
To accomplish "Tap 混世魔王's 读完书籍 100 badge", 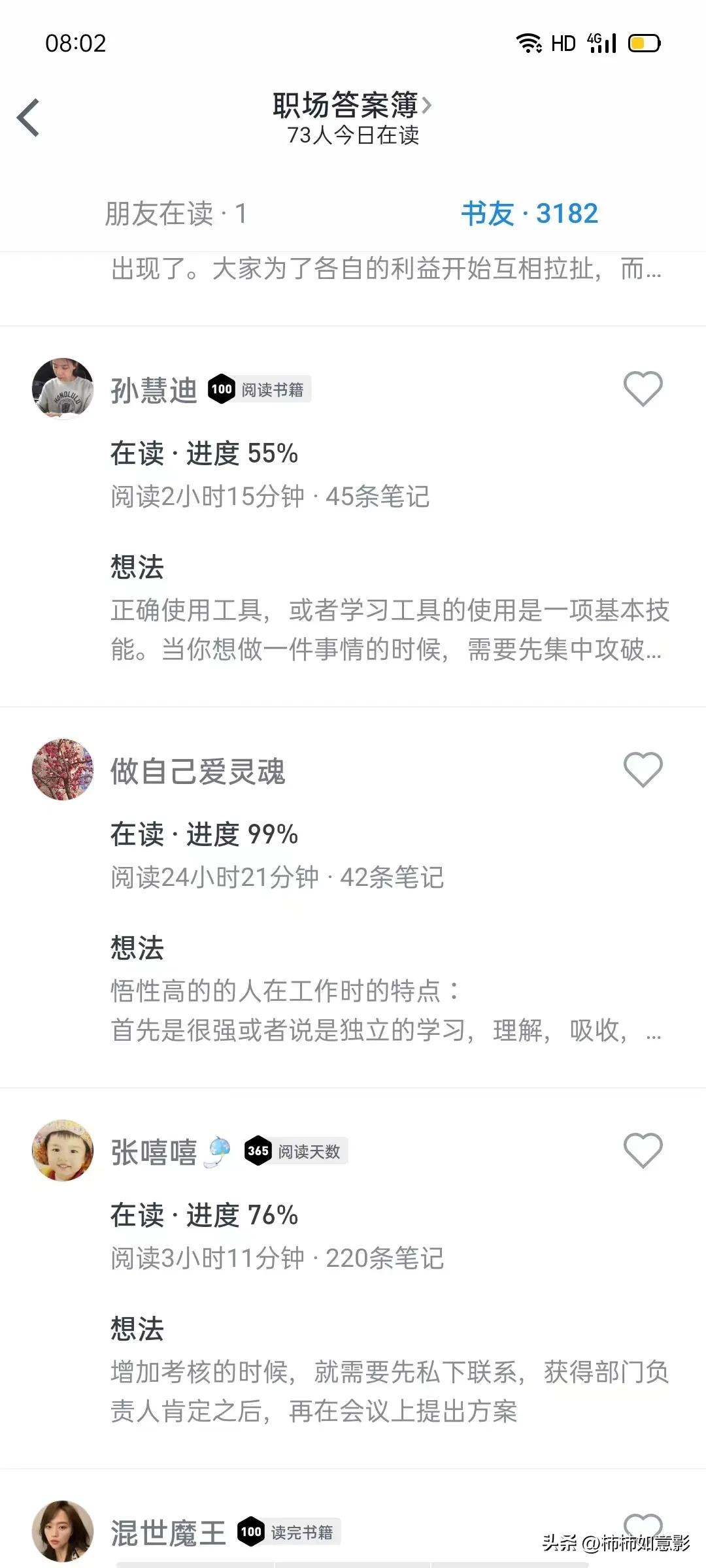I will pyautogui.click(x=289, y=1532).
